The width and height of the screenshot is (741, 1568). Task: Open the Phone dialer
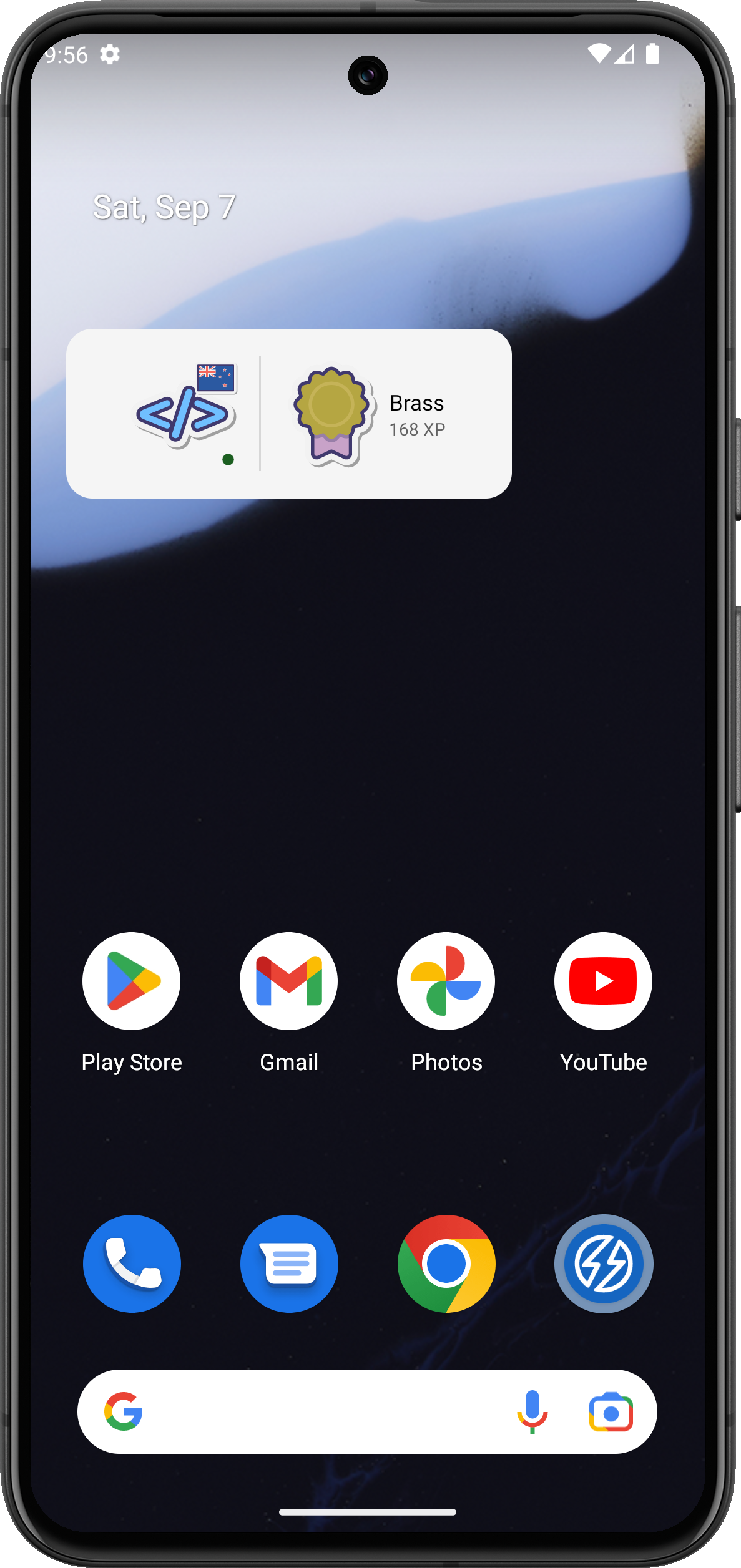click(x=132, y=1264)
